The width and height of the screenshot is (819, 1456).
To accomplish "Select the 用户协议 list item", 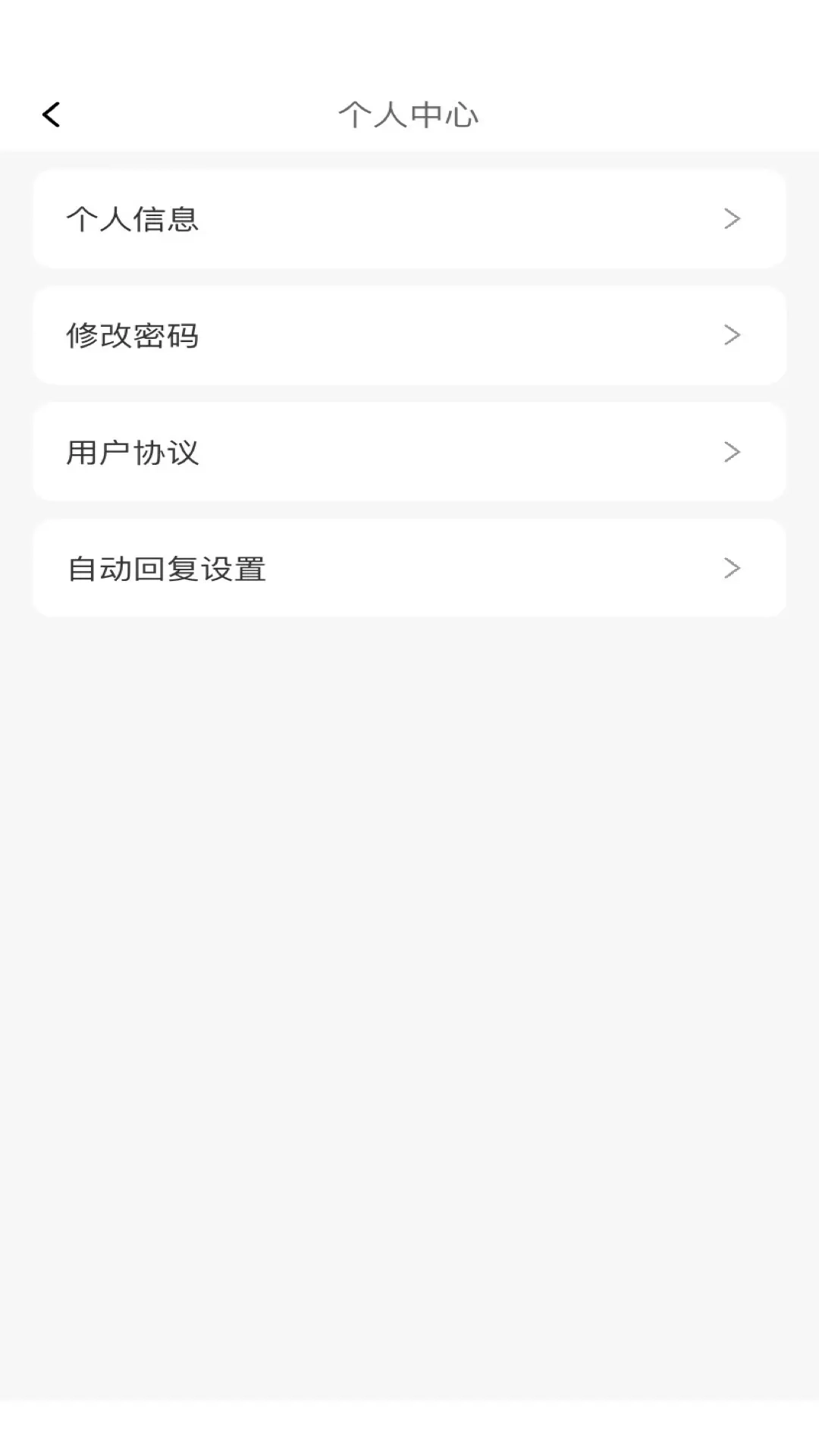I will click(x=409, y=452).
